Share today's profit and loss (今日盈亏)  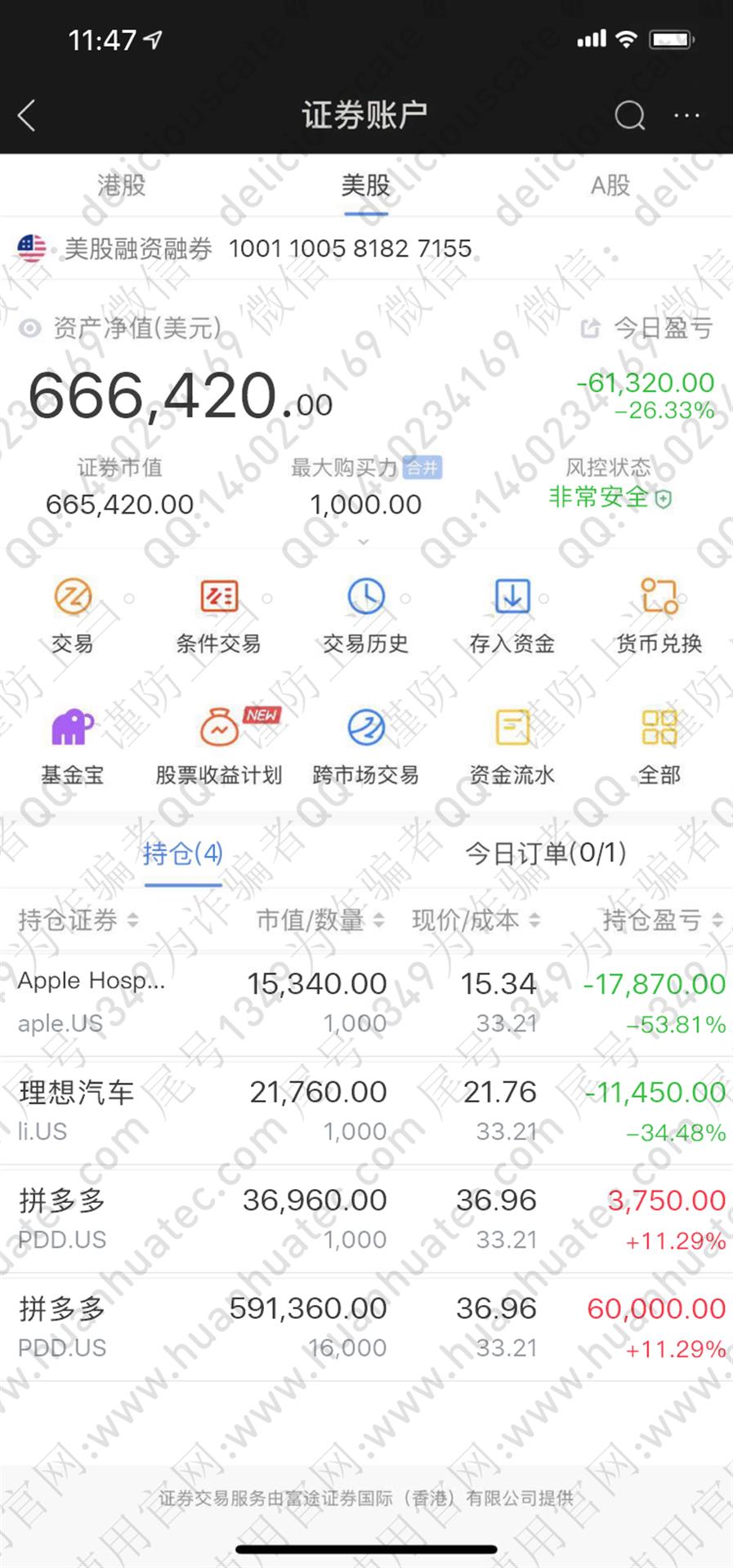pos(590,328)
